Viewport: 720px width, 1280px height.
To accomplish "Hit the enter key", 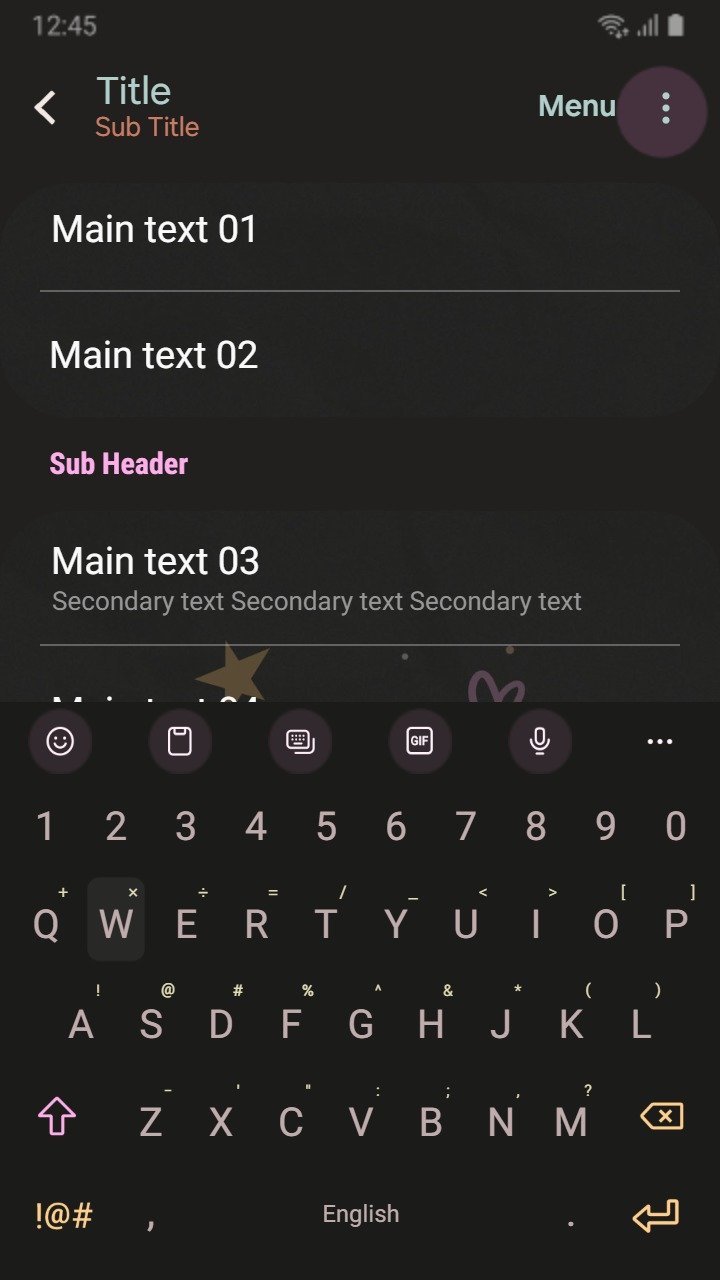I will pyautogui.click(x=656, y=1216).
